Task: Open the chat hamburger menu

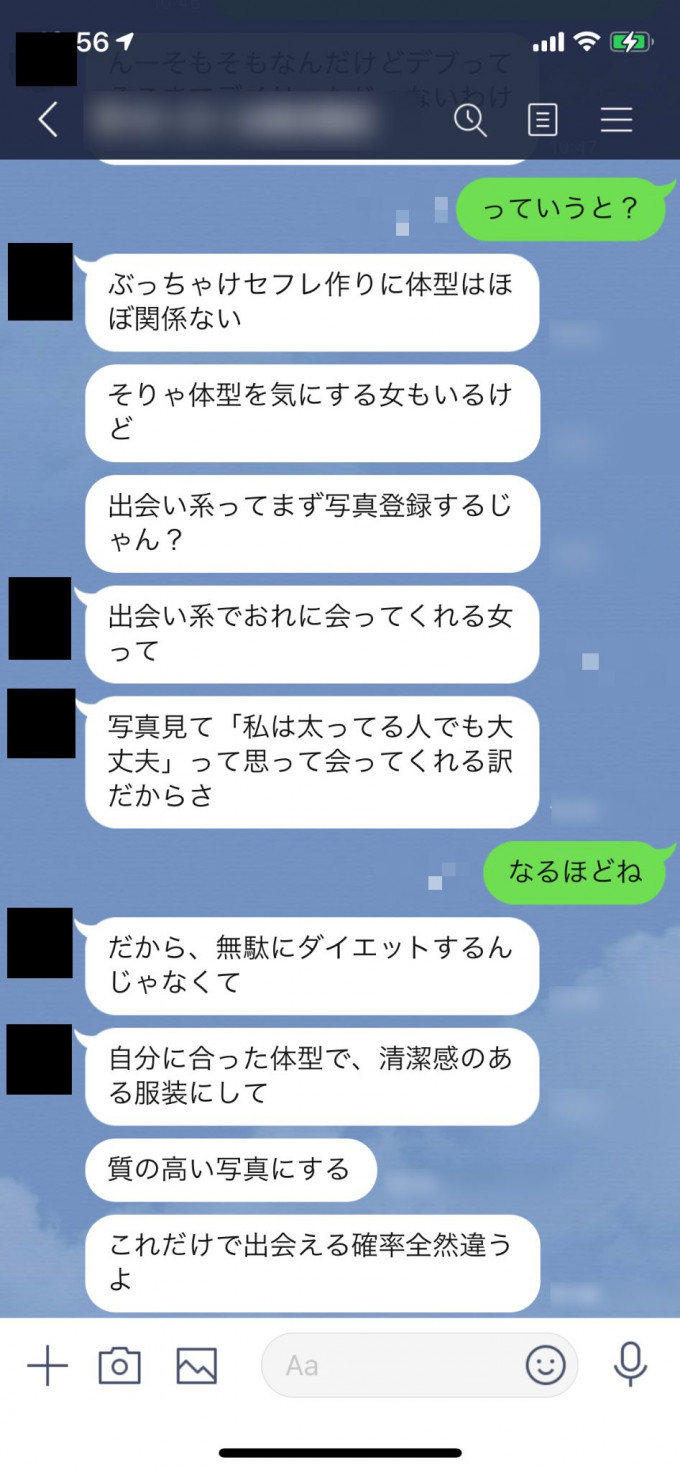Action: tap(616, 121)
